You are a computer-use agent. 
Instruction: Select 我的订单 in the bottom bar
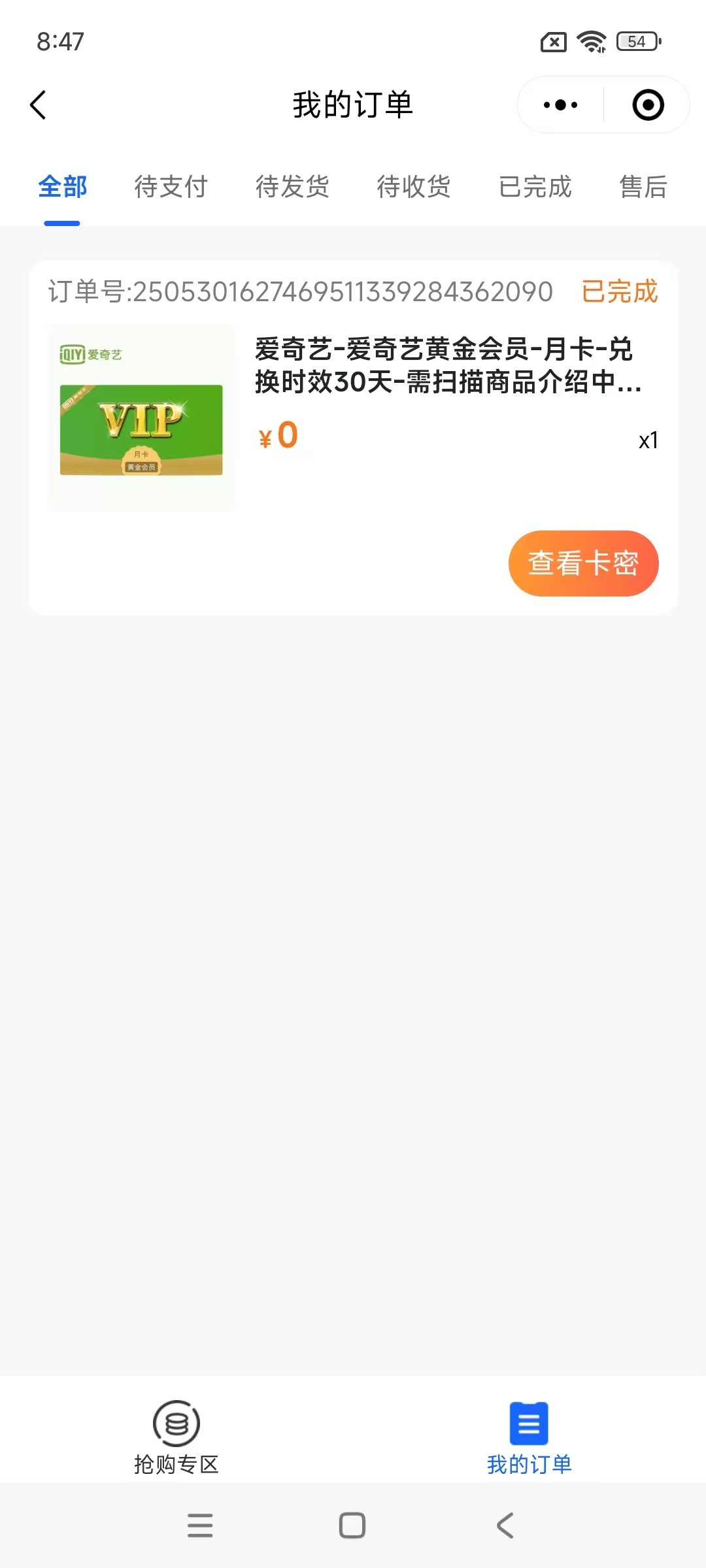[529, 1437]
